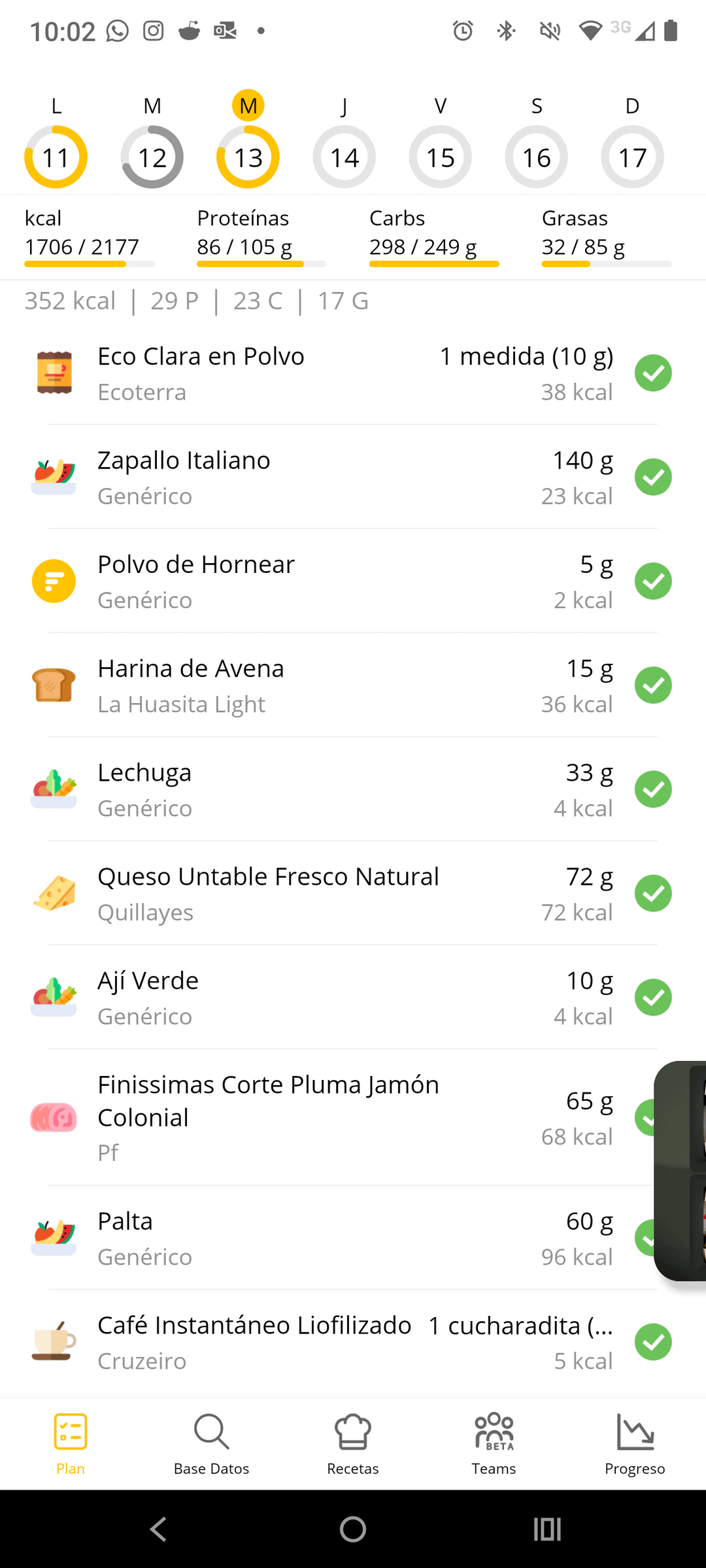Viewport: 706px width, 1568px height.
Task: Open Ají Verde food entry
Action: [x=327, y=997]
